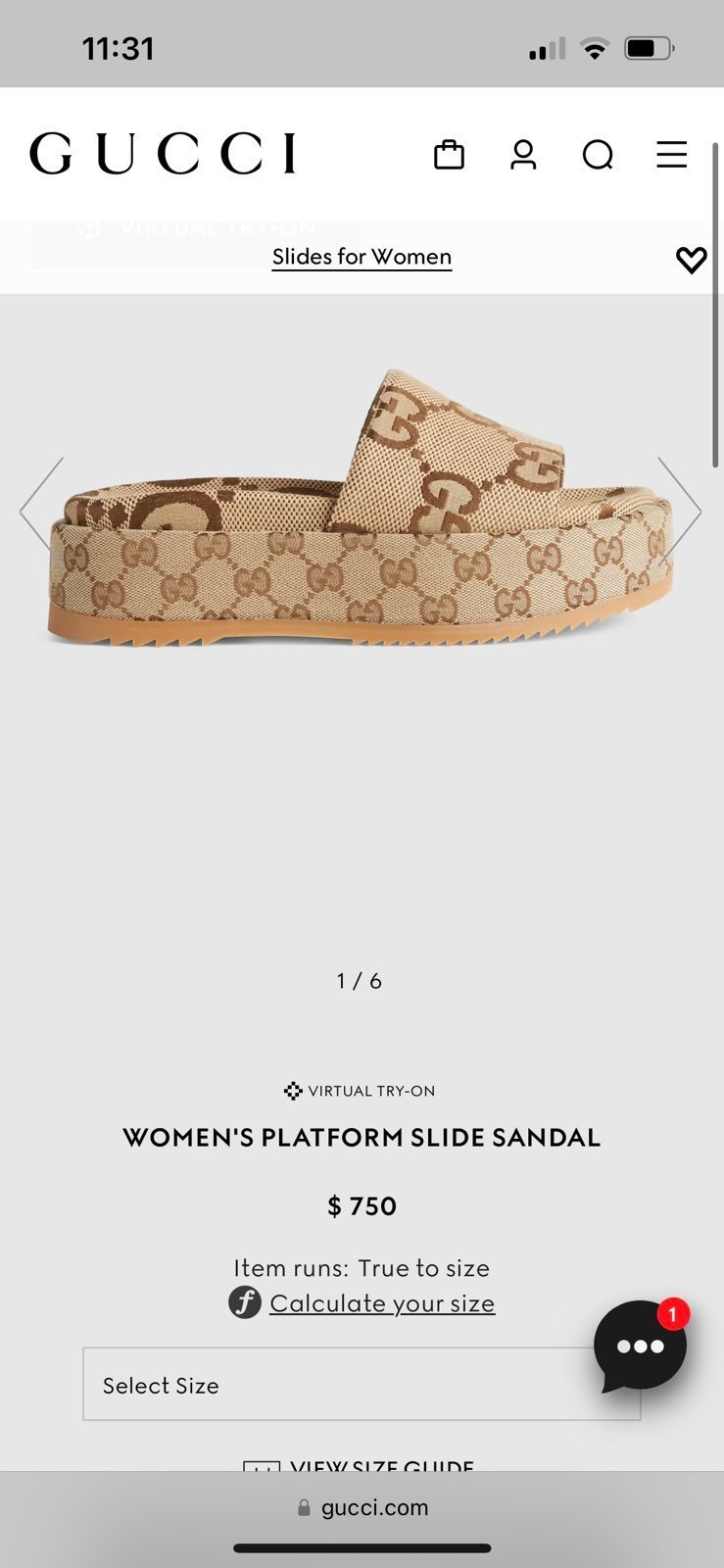Save the sandal to wishlist with the heart

691,260
